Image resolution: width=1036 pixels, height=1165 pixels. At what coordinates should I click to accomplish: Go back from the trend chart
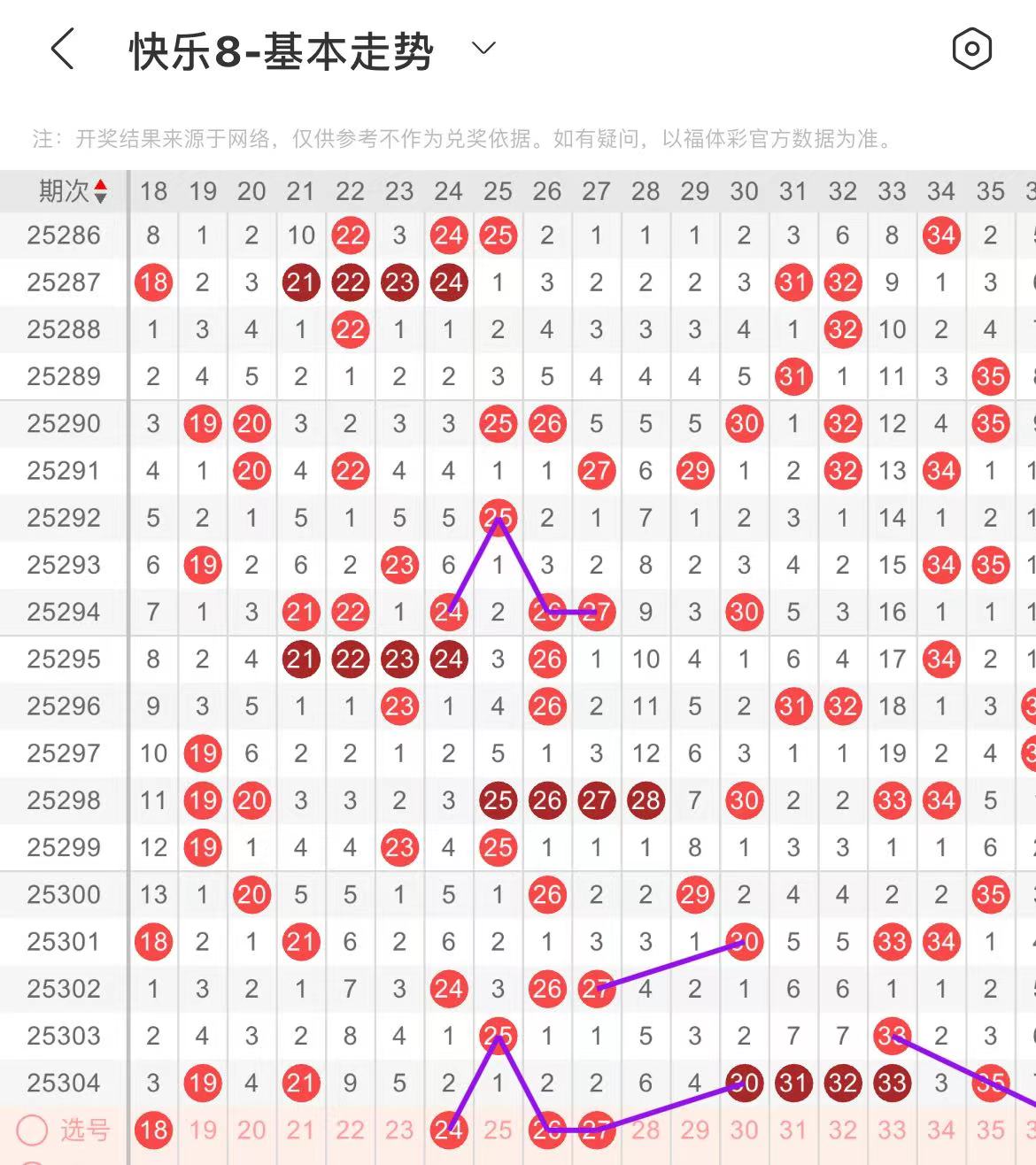tap(63, 50)
